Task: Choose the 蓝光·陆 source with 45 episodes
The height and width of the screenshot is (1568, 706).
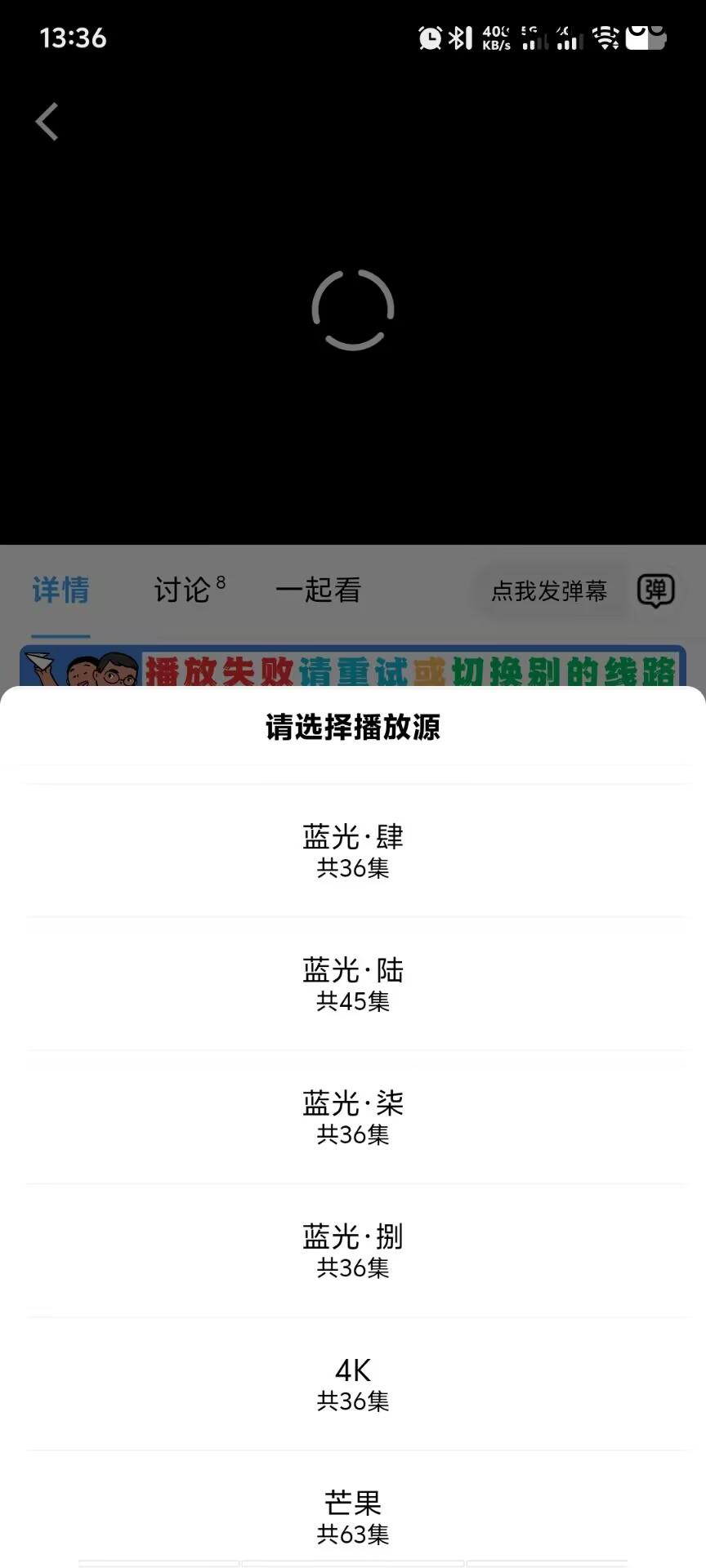Action: tap(353, 983)
